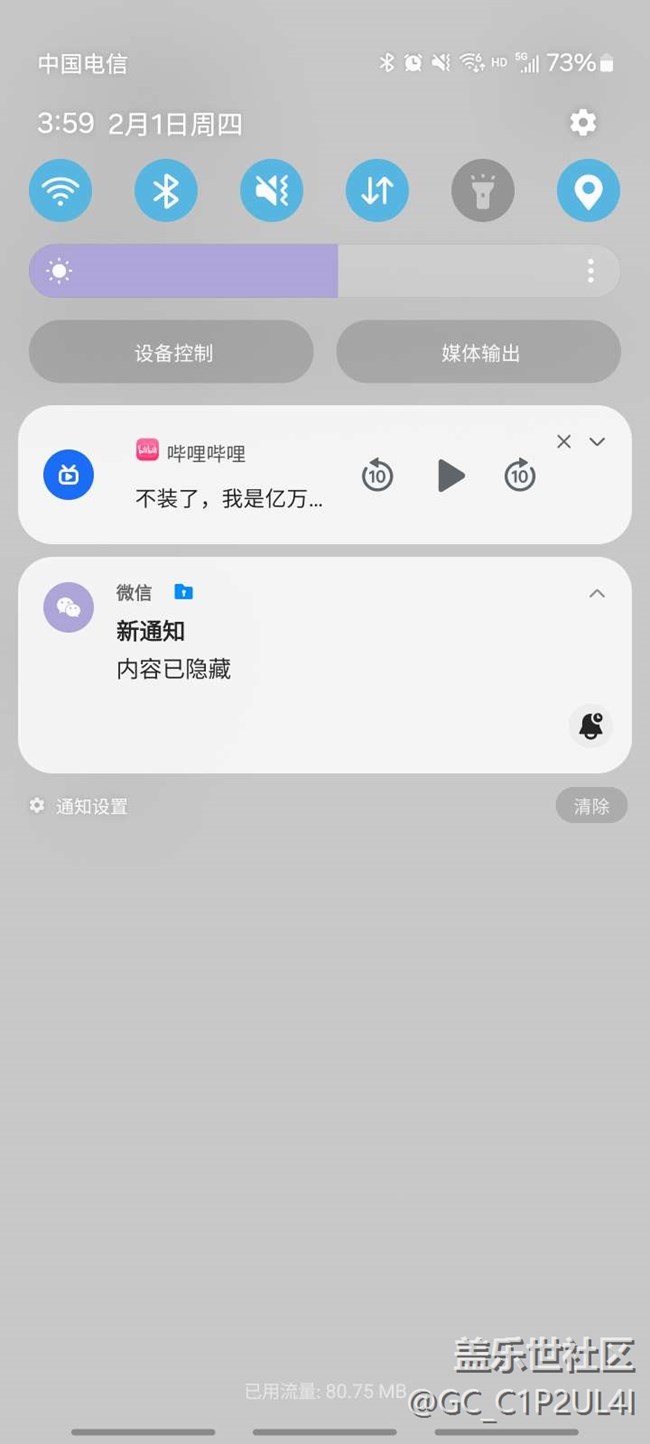The image size is (650, 1444).
Task: Open settings via the gear icon
Action: click(x=583, y=122)
